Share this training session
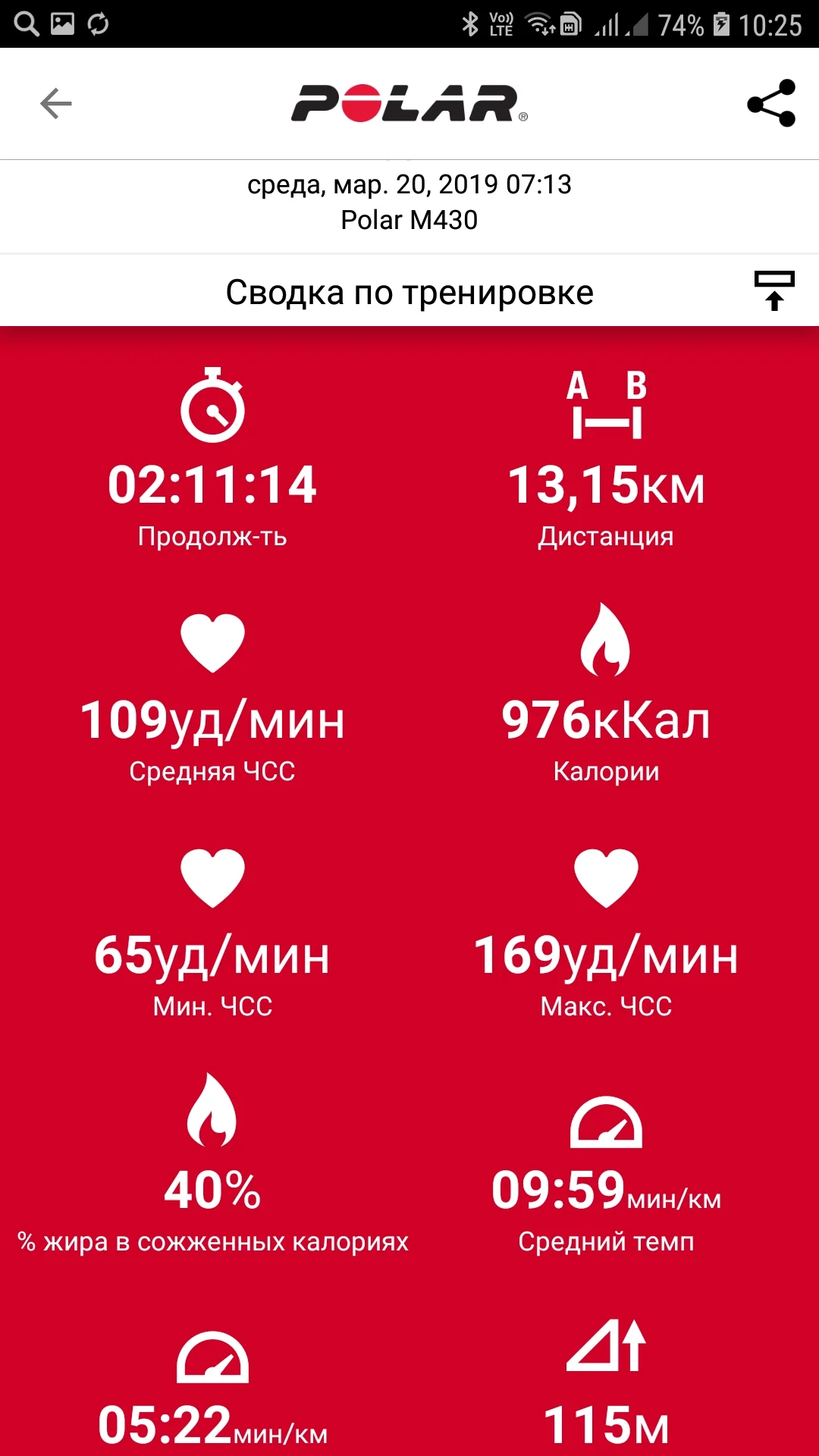This screenshot has width=819, height=1456. tap(770, 103)
